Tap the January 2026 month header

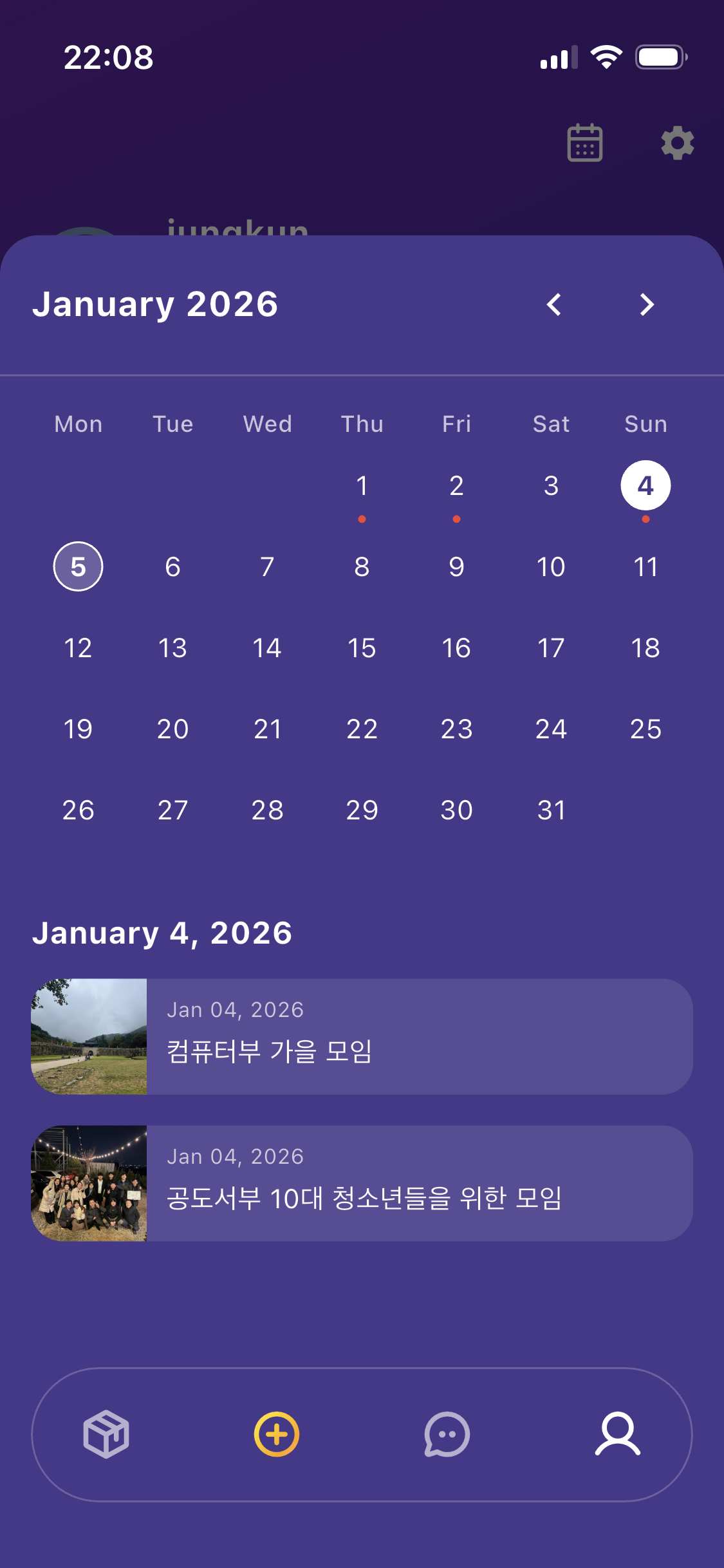[156, 304]
